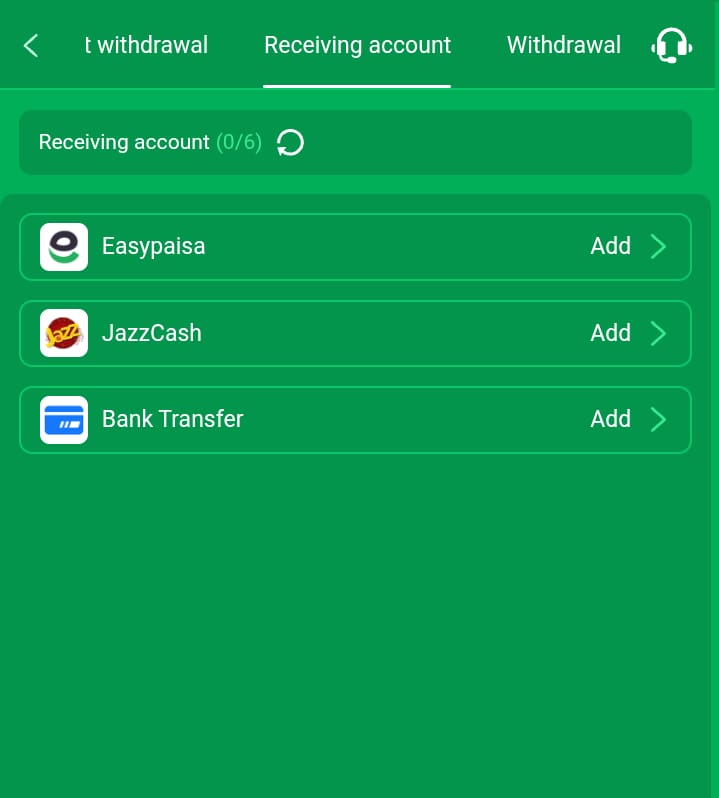
Task: Add a JazzCash account
Action: 626,333
